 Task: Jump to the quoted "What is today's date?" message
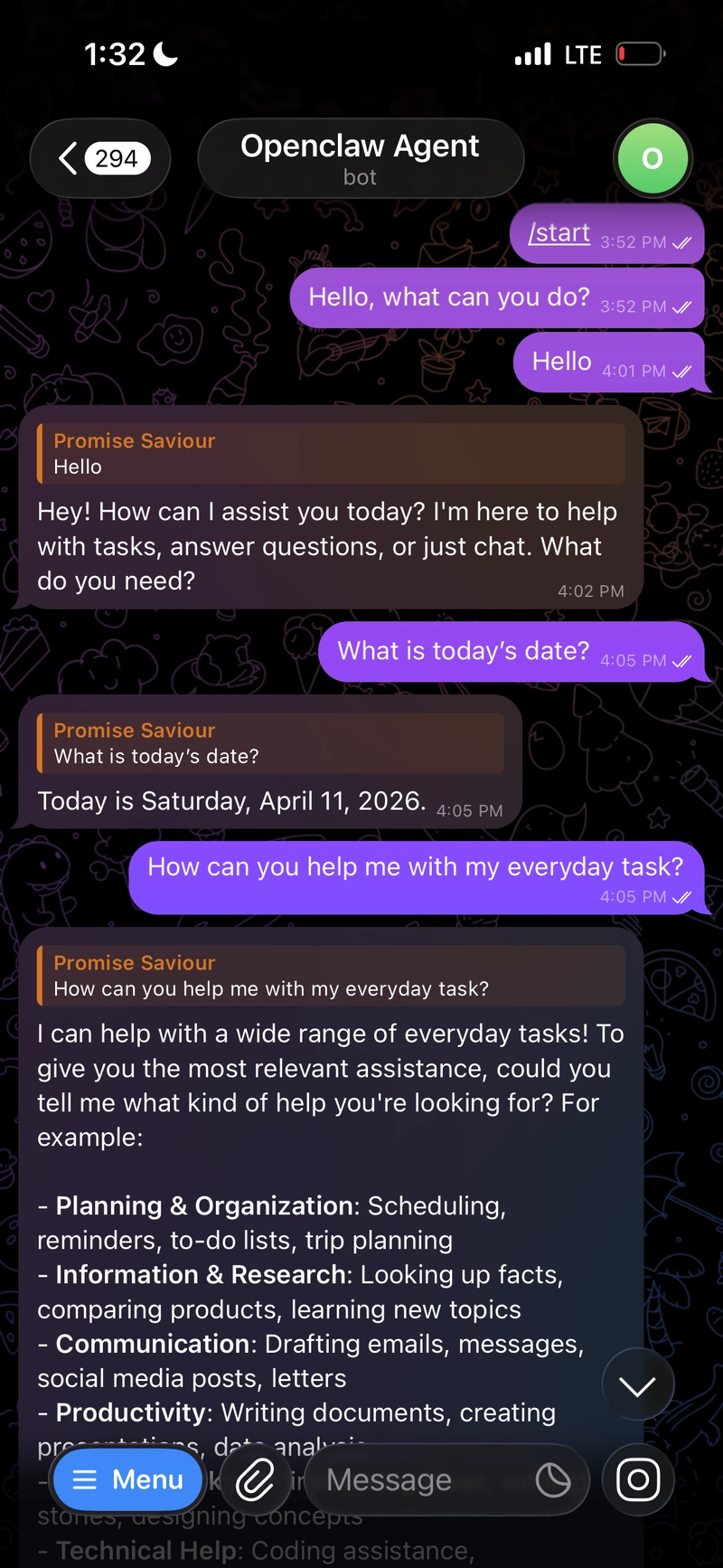pos(270,742)
